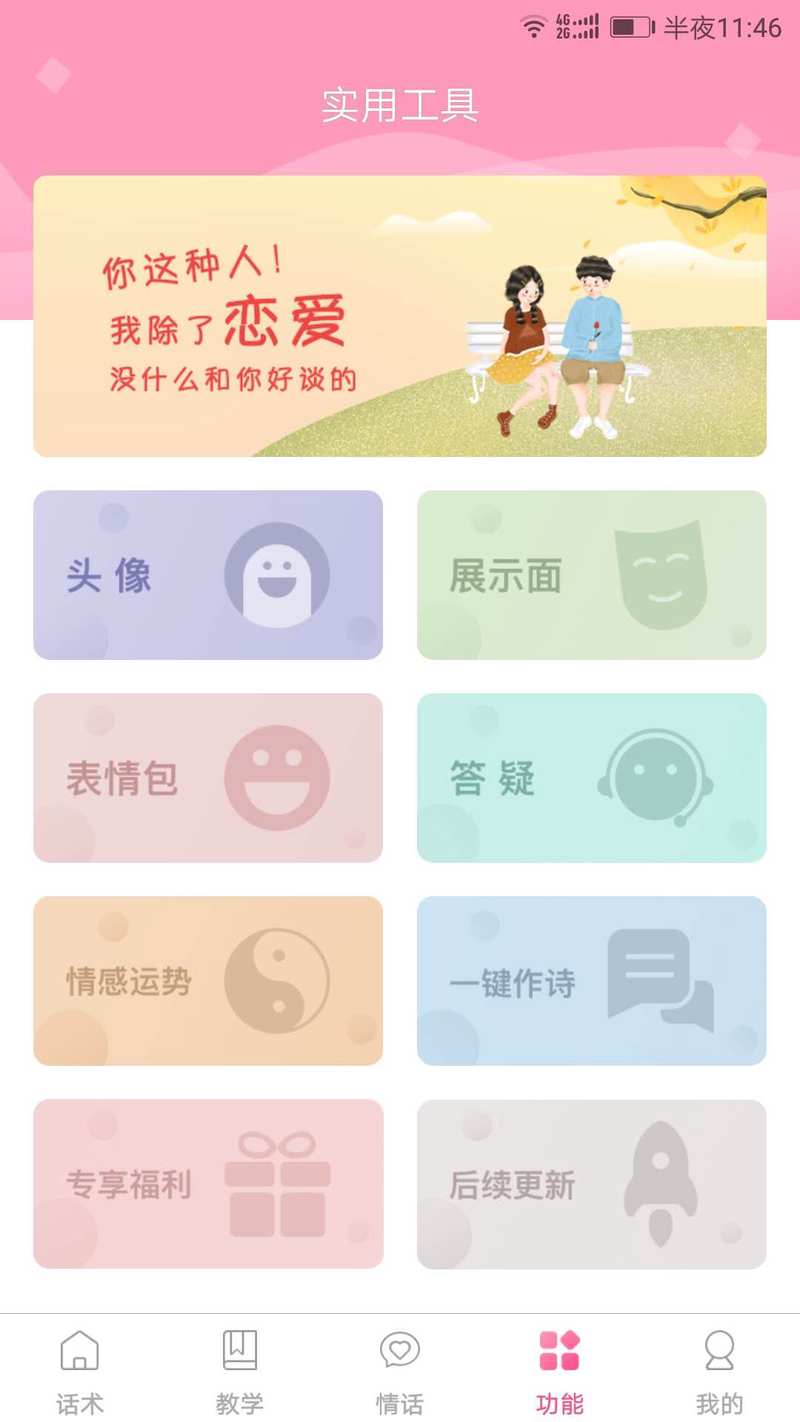Switch to the 功能 tab
Viewport: 800px width, 1422px height.
point(560,1370)
